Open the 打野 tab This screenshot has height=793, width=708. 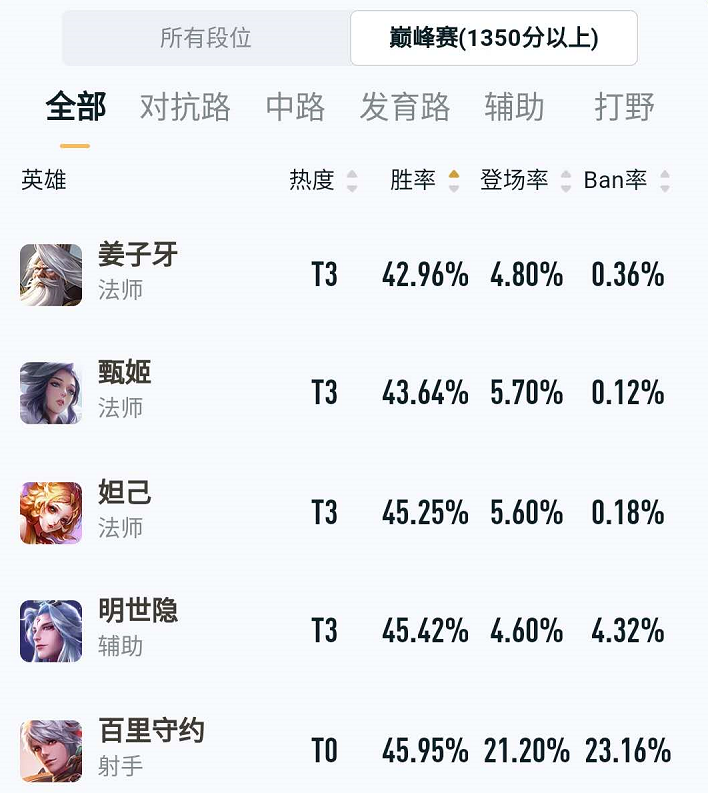coord(624,107)
